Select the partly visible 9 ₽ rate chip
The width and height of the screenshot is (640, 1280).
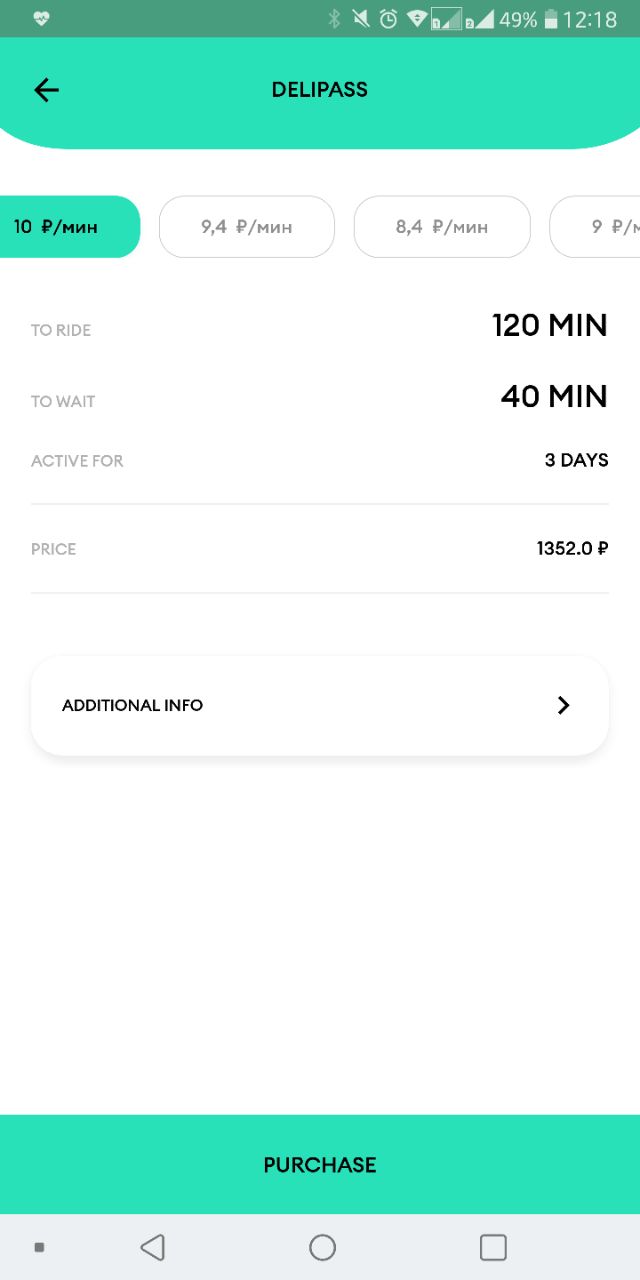pos(595,227)
